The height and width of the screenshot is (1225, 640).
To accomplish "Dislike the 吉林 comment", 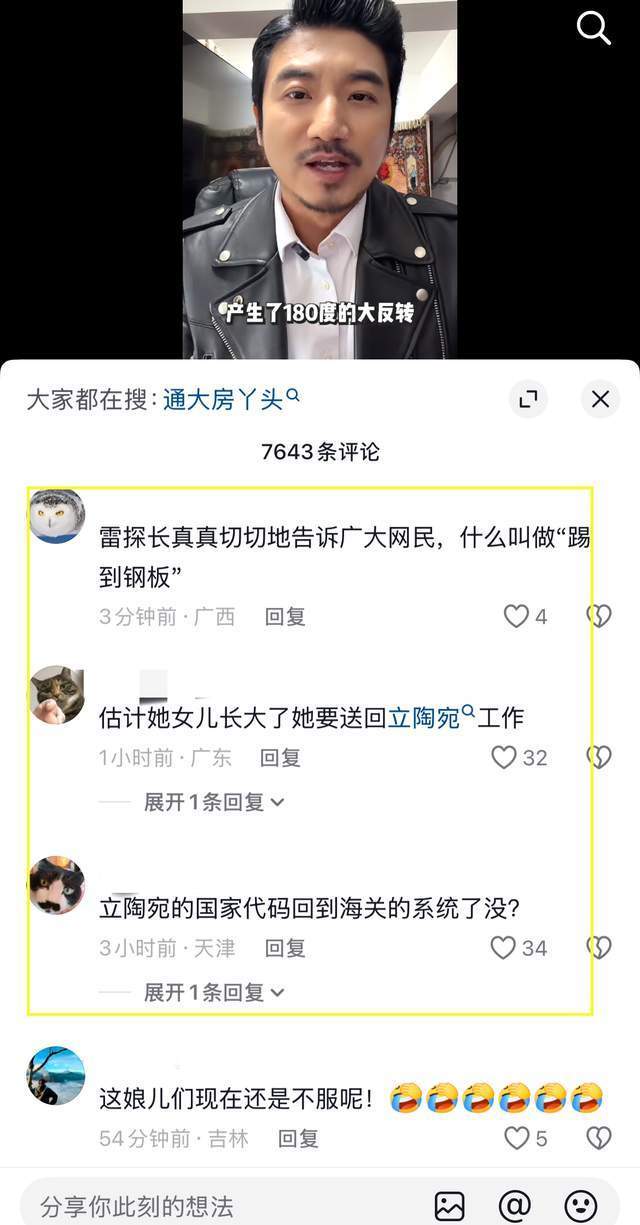I will click(598, 1138).
